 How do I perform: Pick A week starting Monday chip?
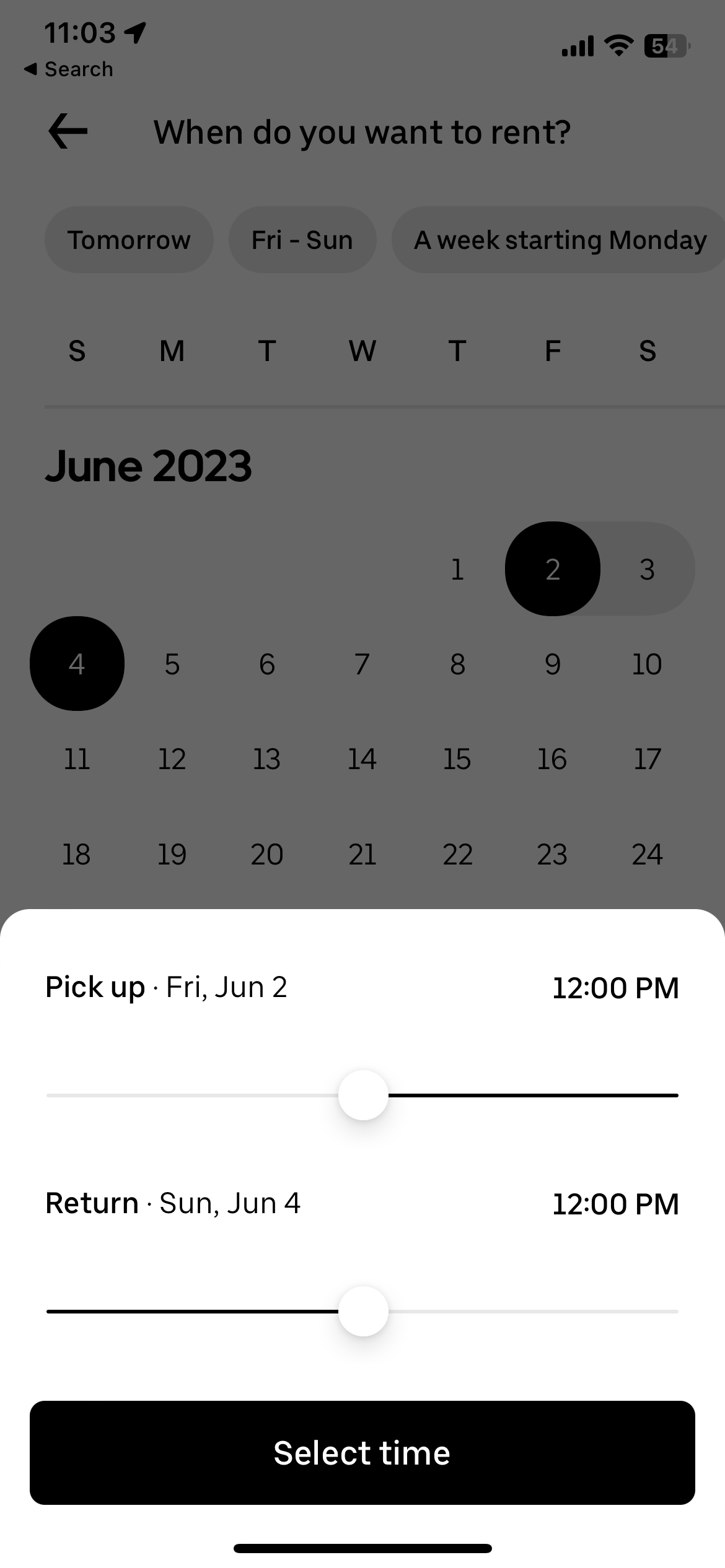pos(560,240)
